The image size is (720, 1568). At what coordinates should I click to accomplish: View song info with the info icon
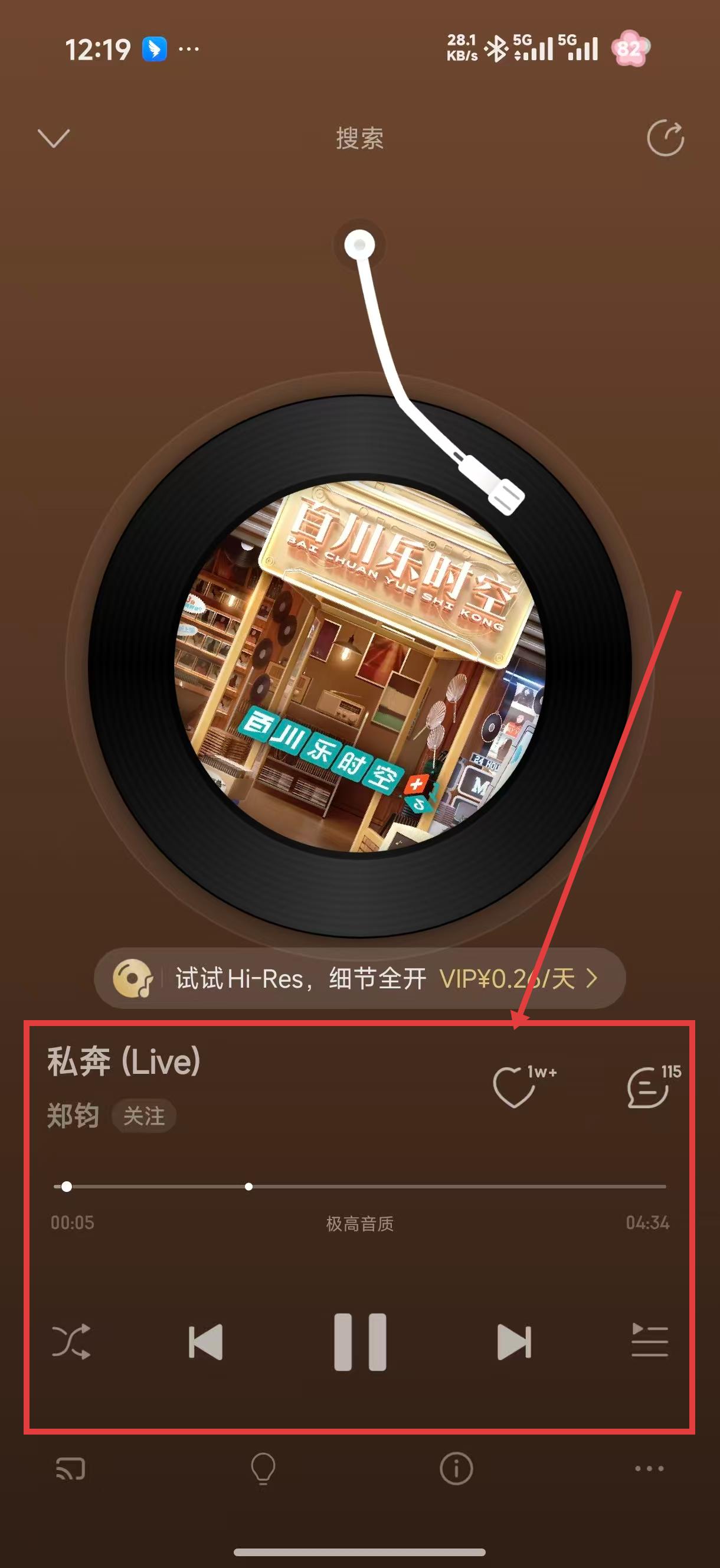456,1469
